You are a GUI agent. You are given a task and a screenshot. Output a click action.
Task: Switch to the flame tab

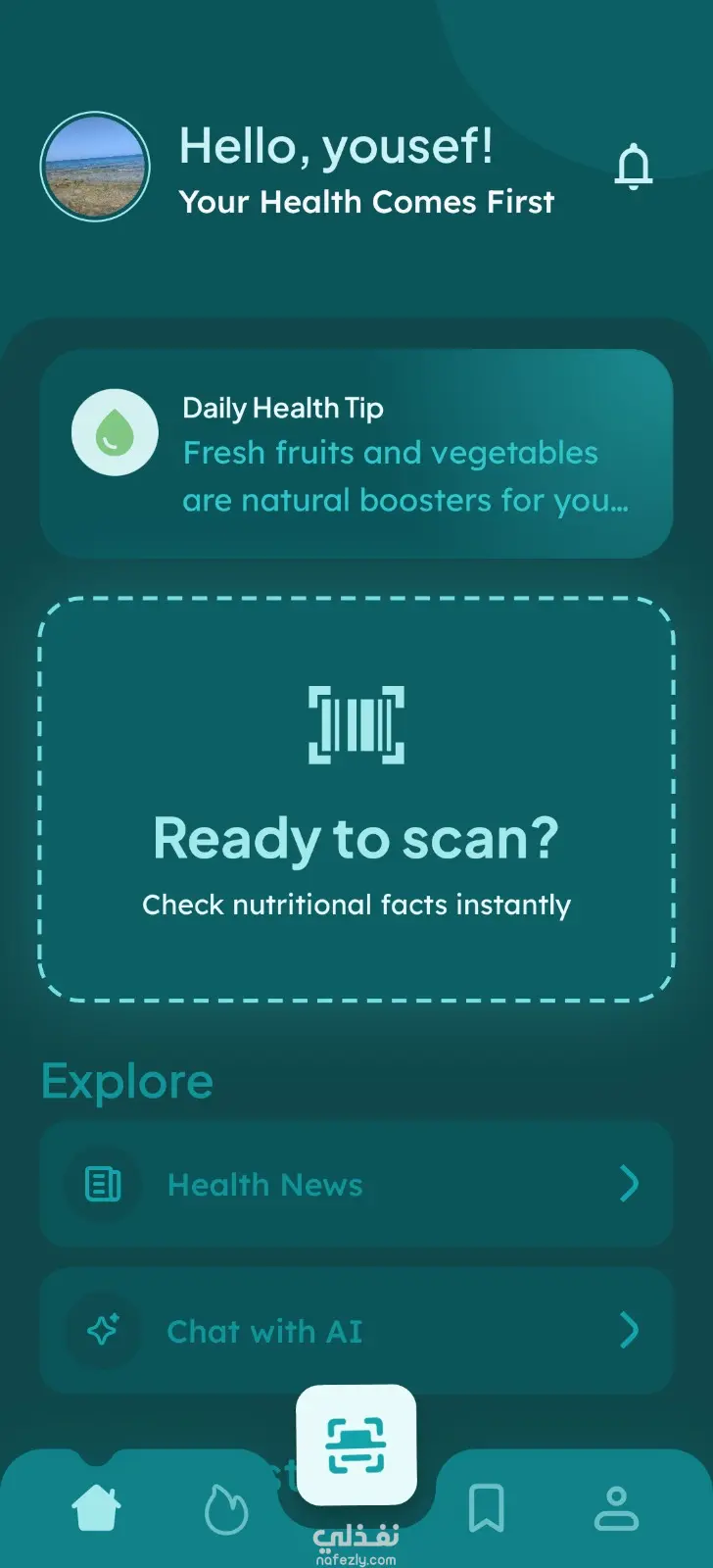tap(226, 1509)
